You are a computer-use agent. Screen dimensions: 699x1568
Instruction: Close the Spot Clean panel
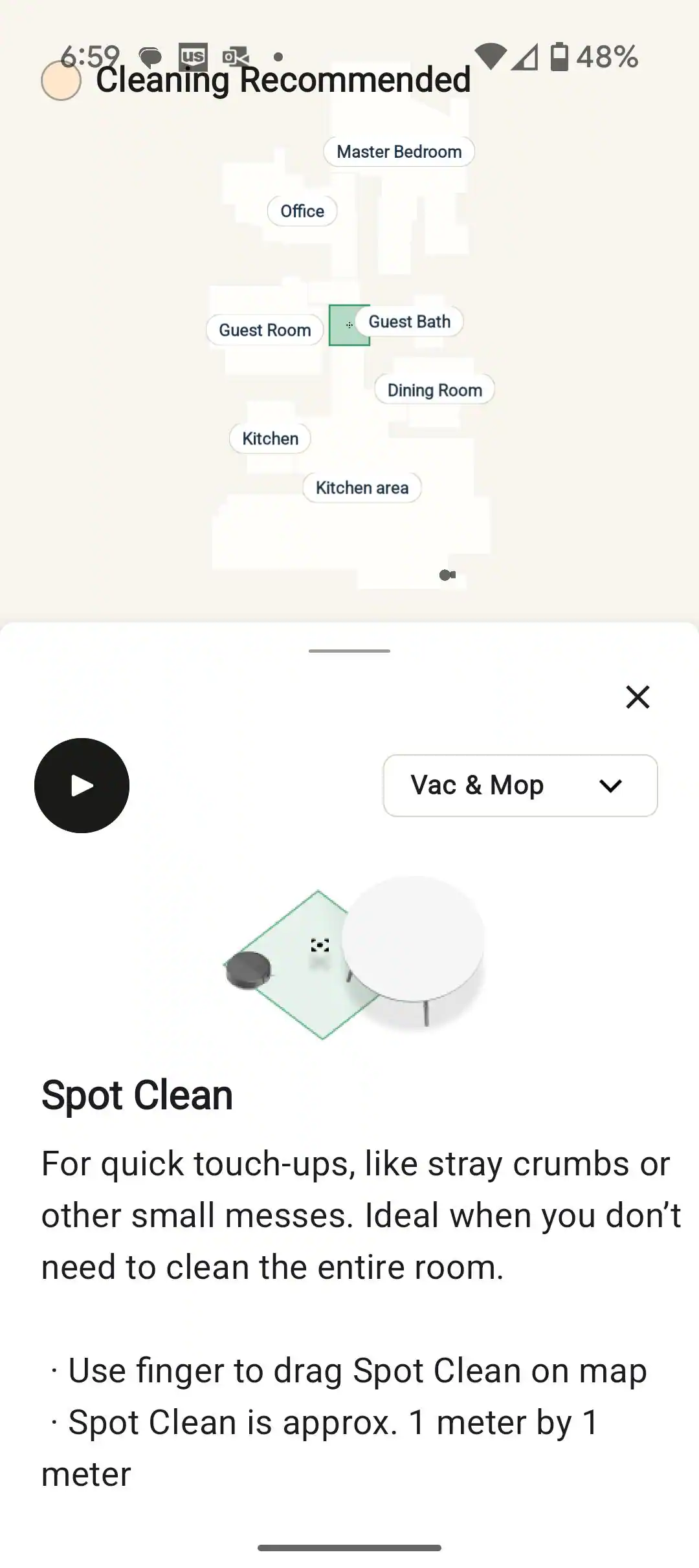tap(638, 697)
